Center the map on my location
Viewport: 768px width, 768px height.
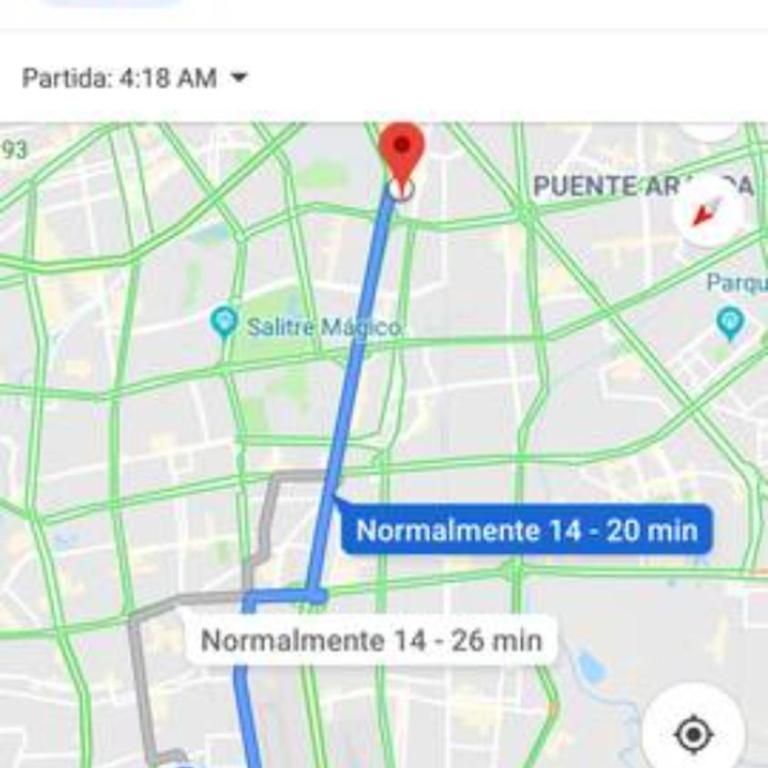click(x=693, y=735)
